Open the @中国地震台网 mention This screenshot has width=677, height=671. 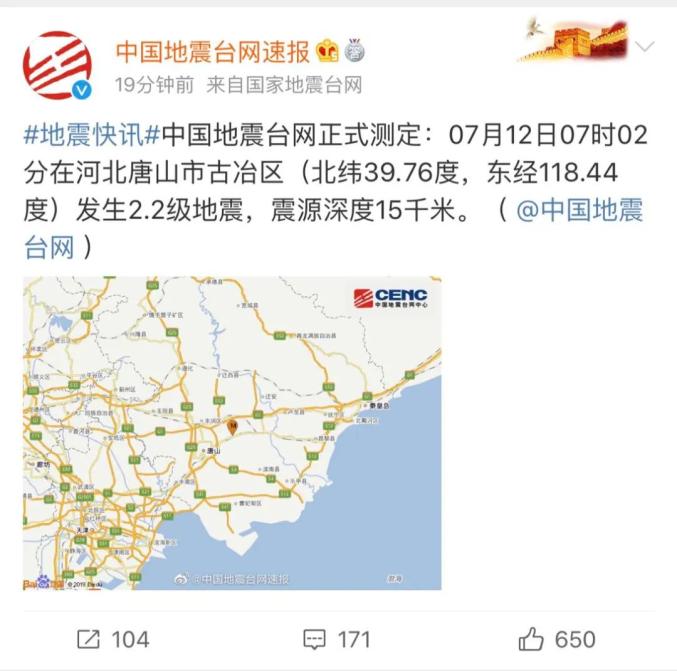click(x=579, y=212)
